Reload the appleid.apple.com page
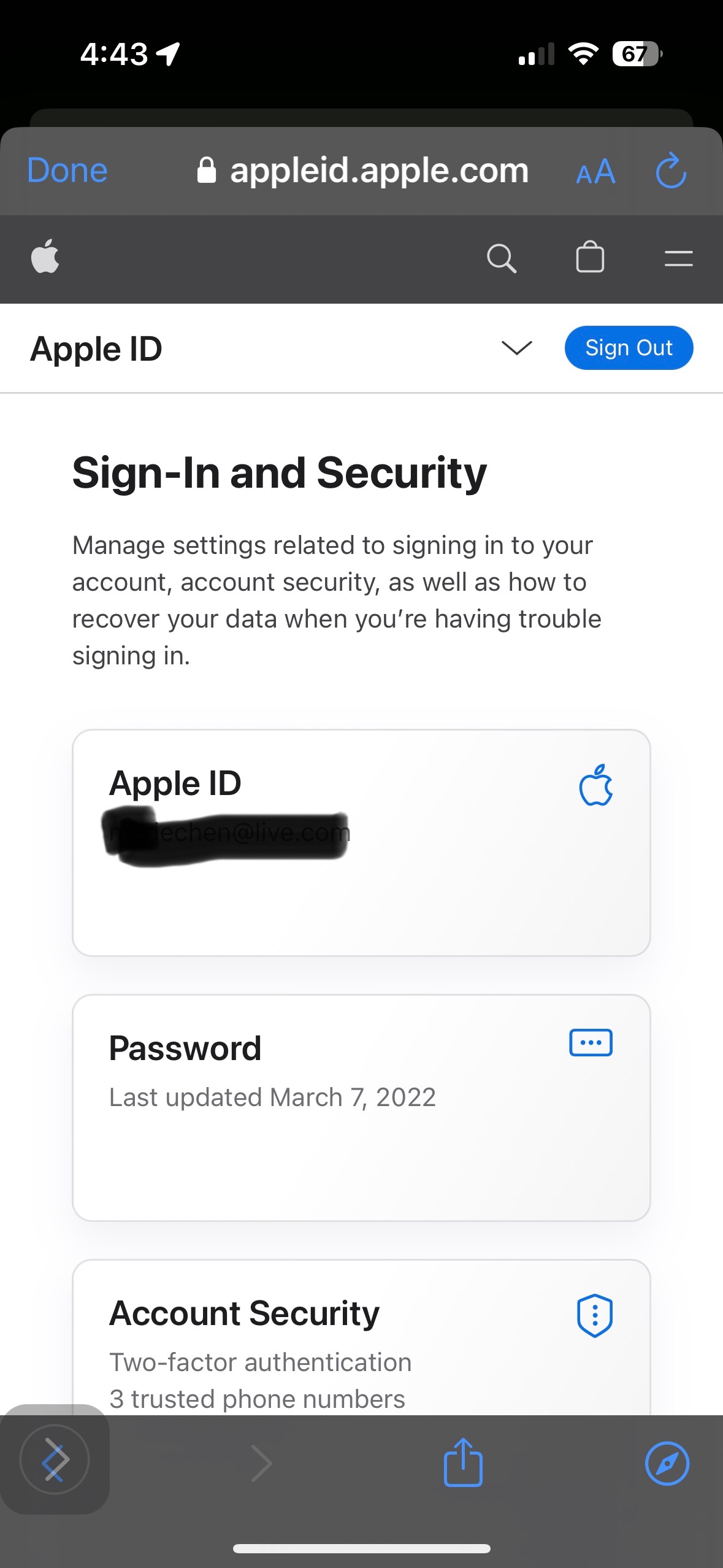Image resolution: width=723 pixels, height=1568 pixels. (x=671, y=170)
